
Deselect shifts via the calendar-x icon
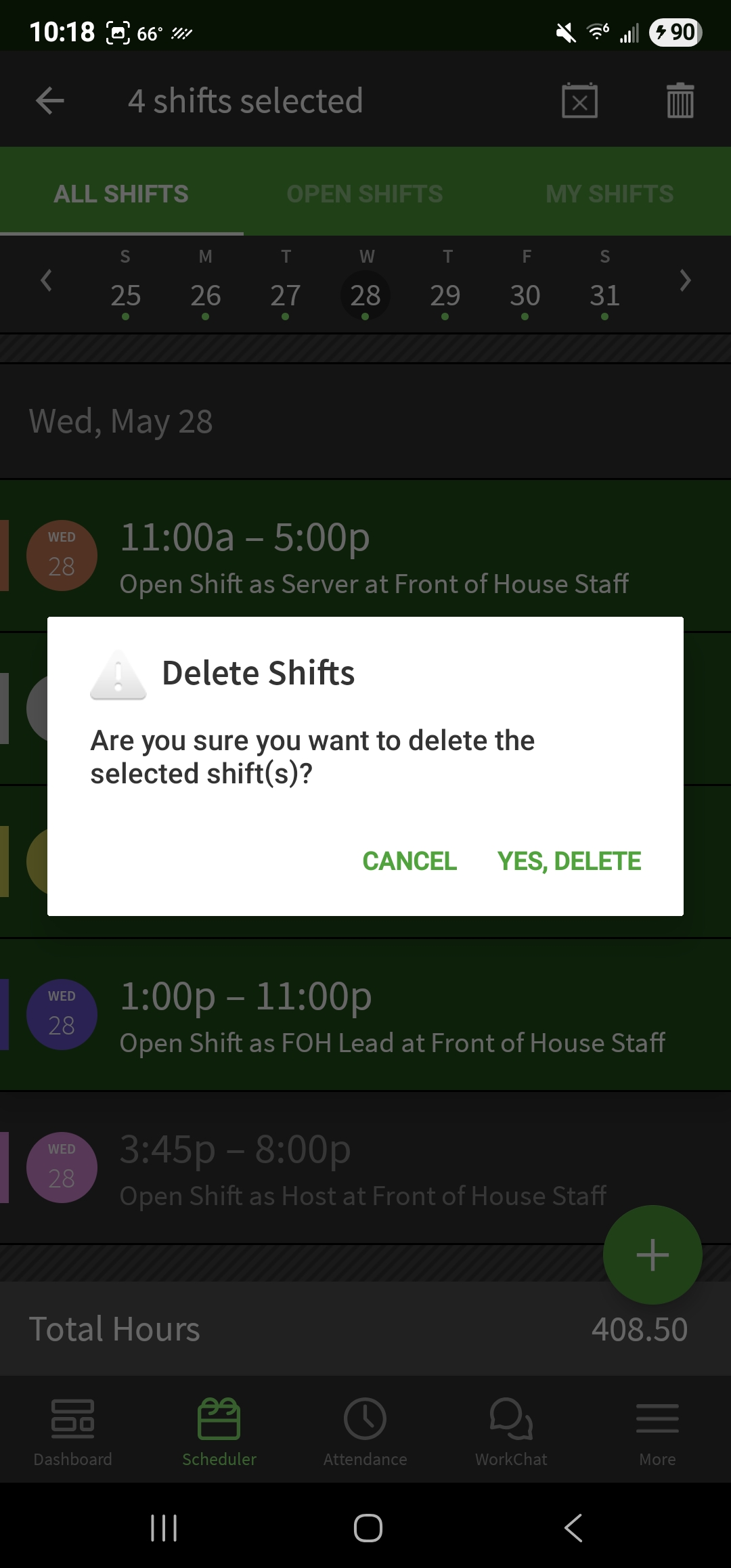tap(580, 100)
